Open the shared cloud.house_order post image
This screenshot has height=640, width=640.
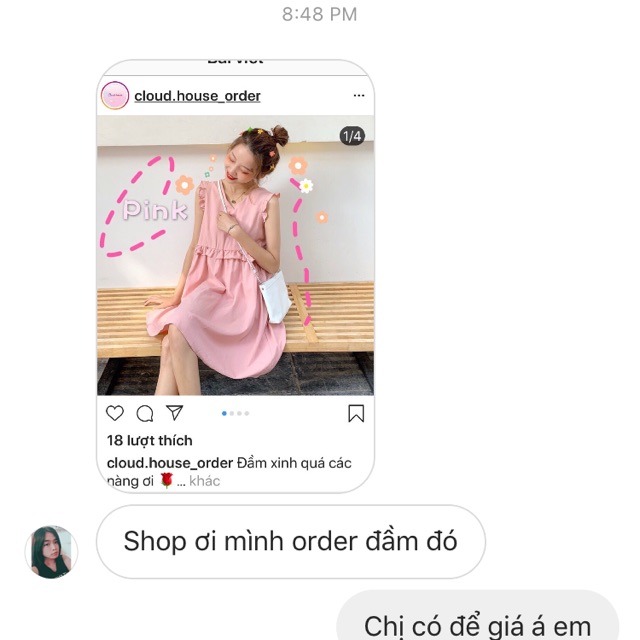coord(235,255)
